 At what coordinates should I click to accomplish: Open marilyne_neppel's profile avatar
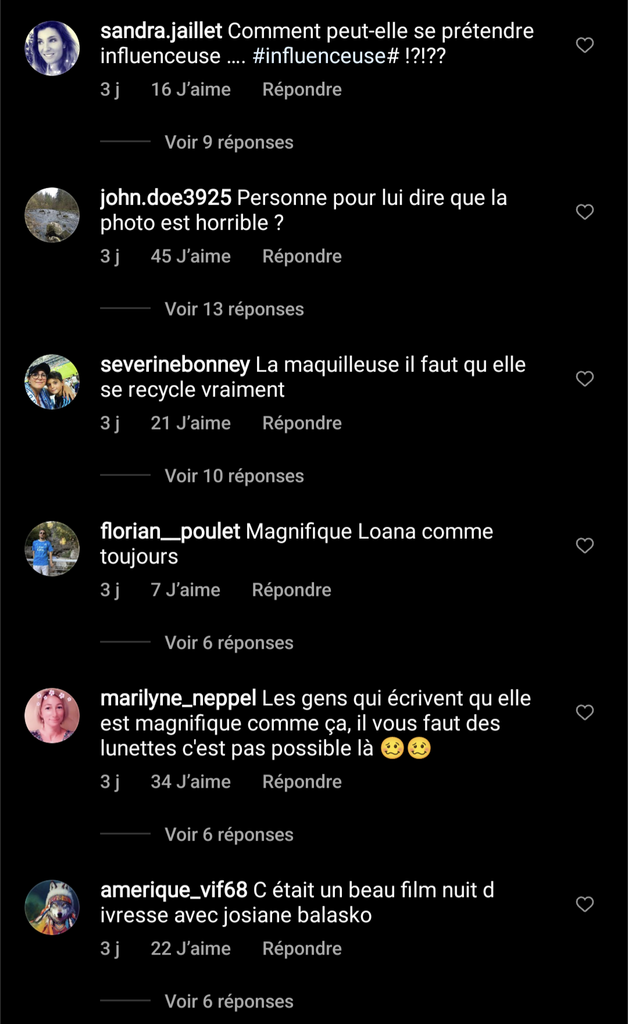[x=52, y=715]
